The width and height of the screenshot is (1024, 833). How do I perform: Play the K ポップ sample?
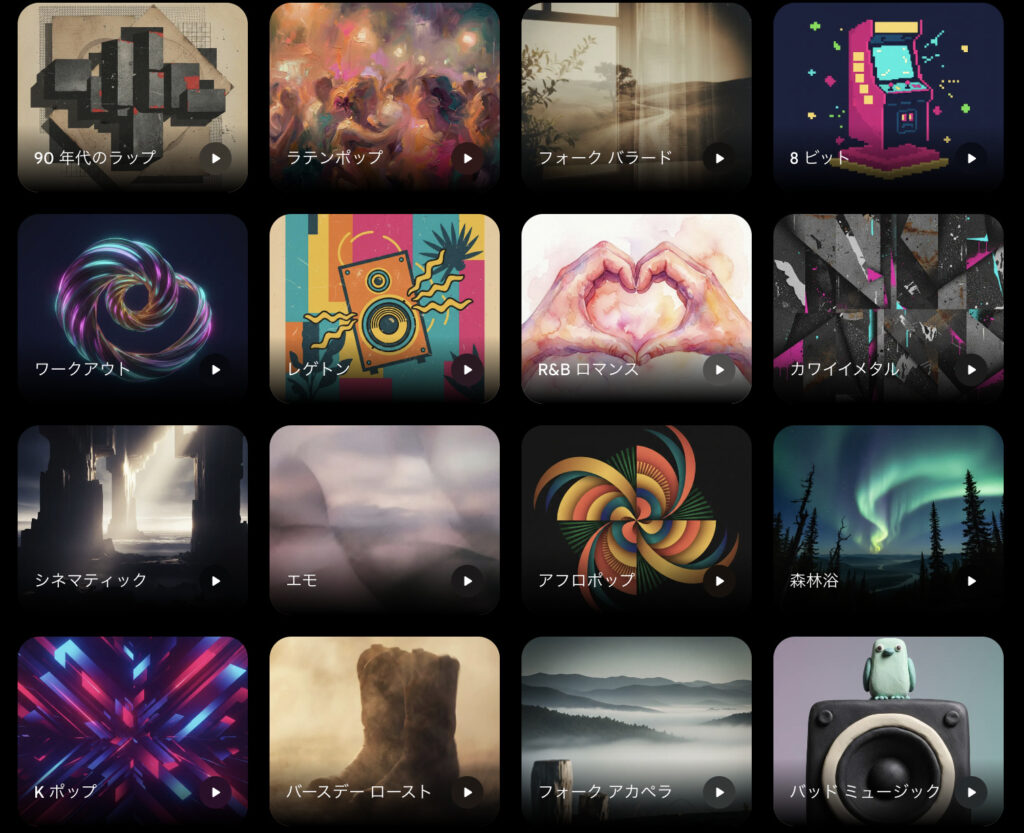click(x=215, y=792)
